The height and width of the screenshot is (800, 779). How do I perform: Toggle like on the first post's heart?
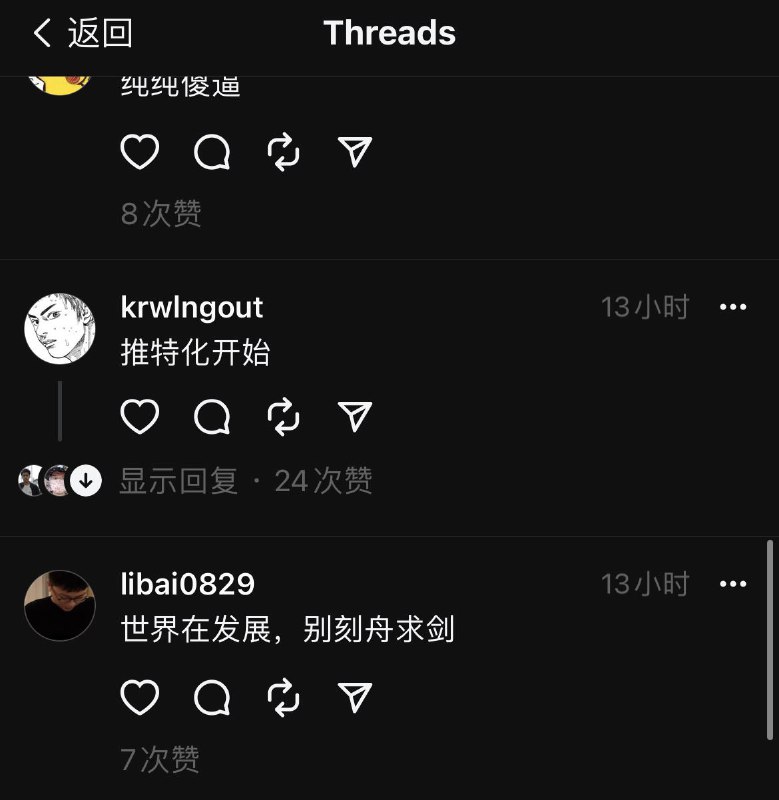140,151
